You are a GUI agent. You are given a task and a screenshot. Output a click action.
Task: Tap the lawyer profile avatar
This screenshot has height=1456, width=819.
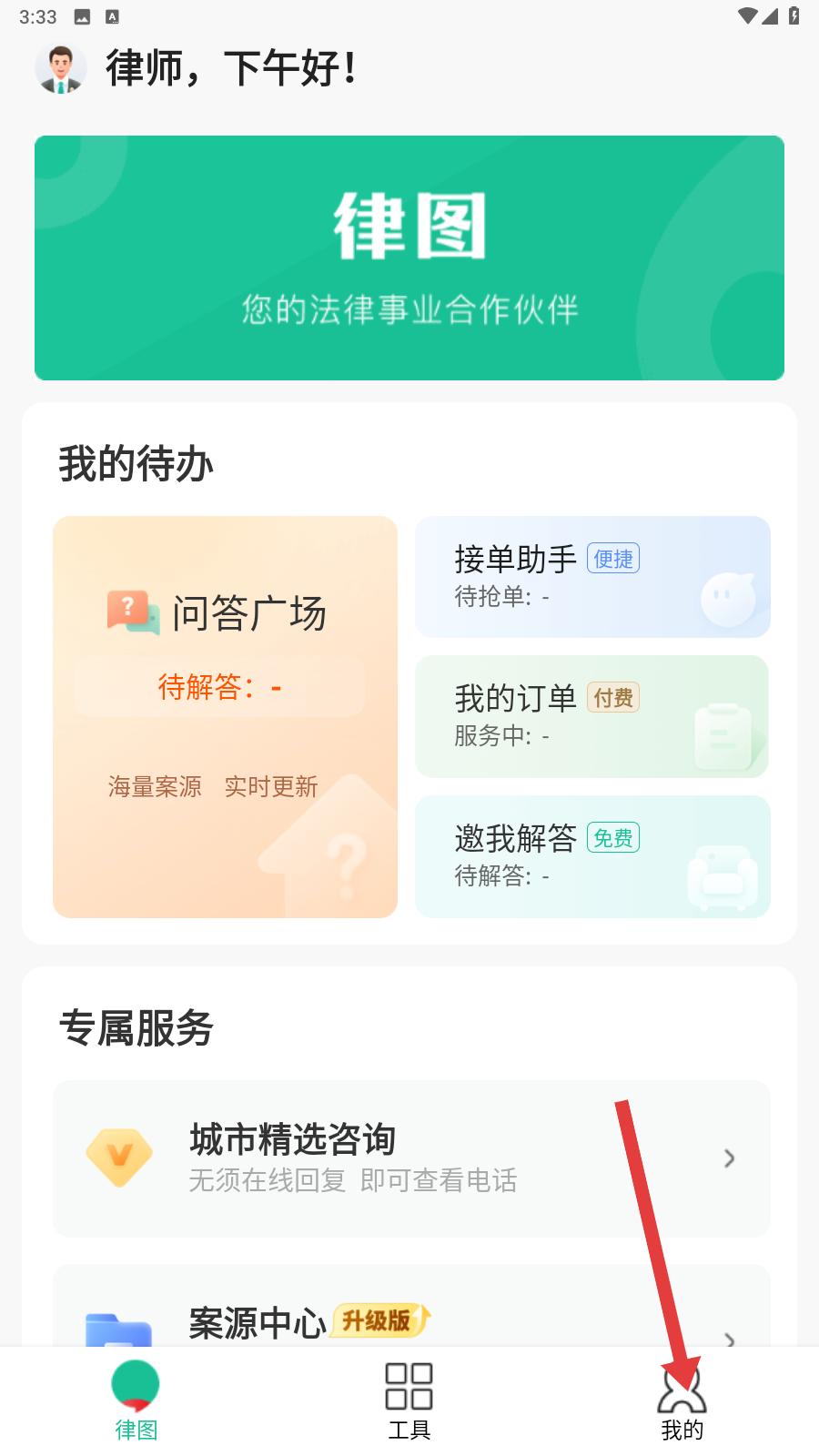pos(60,67)
